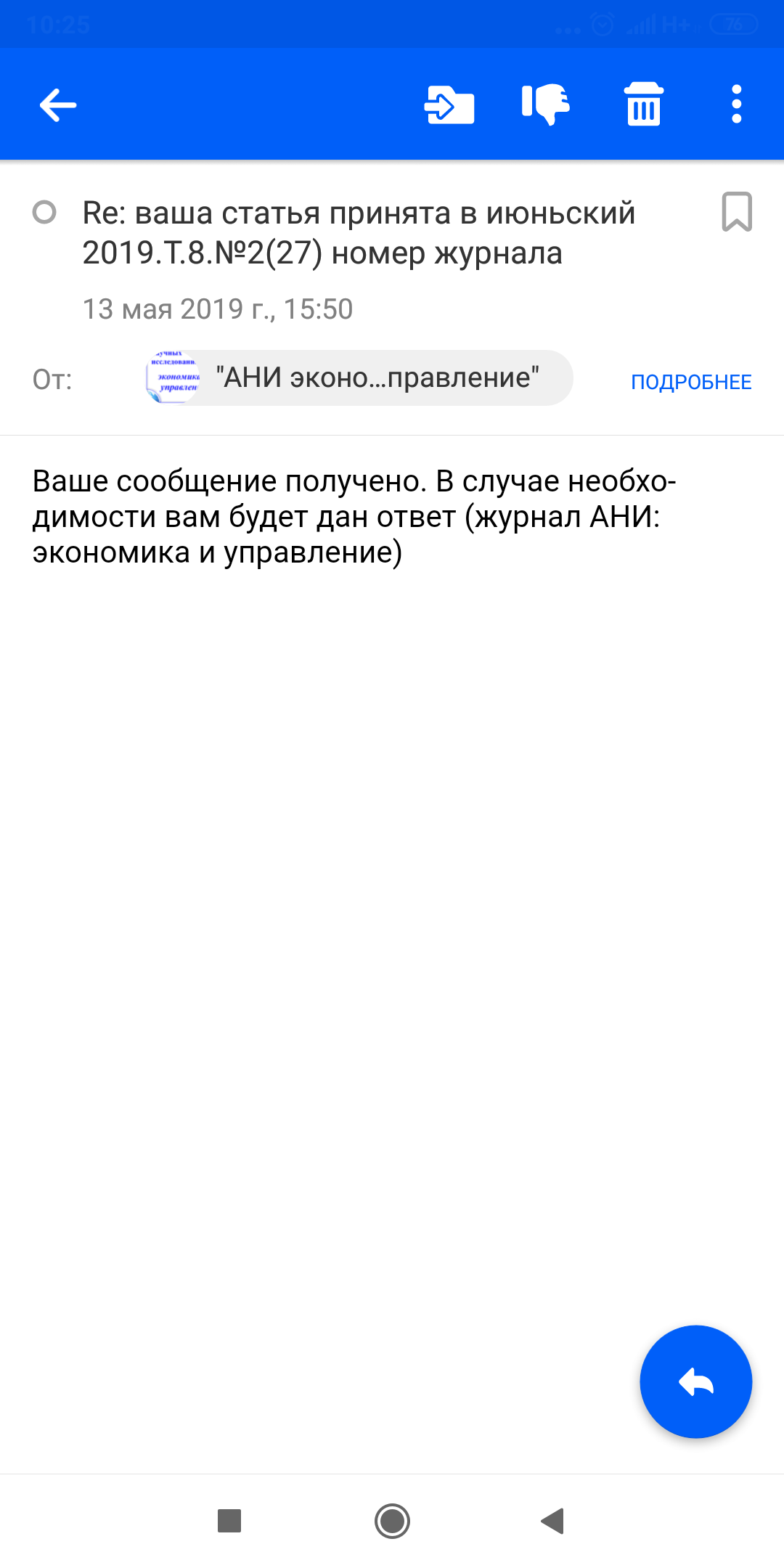Go back using the top arrow
This screenshot has height=1568, width=784.
click(x=58, y=105)
